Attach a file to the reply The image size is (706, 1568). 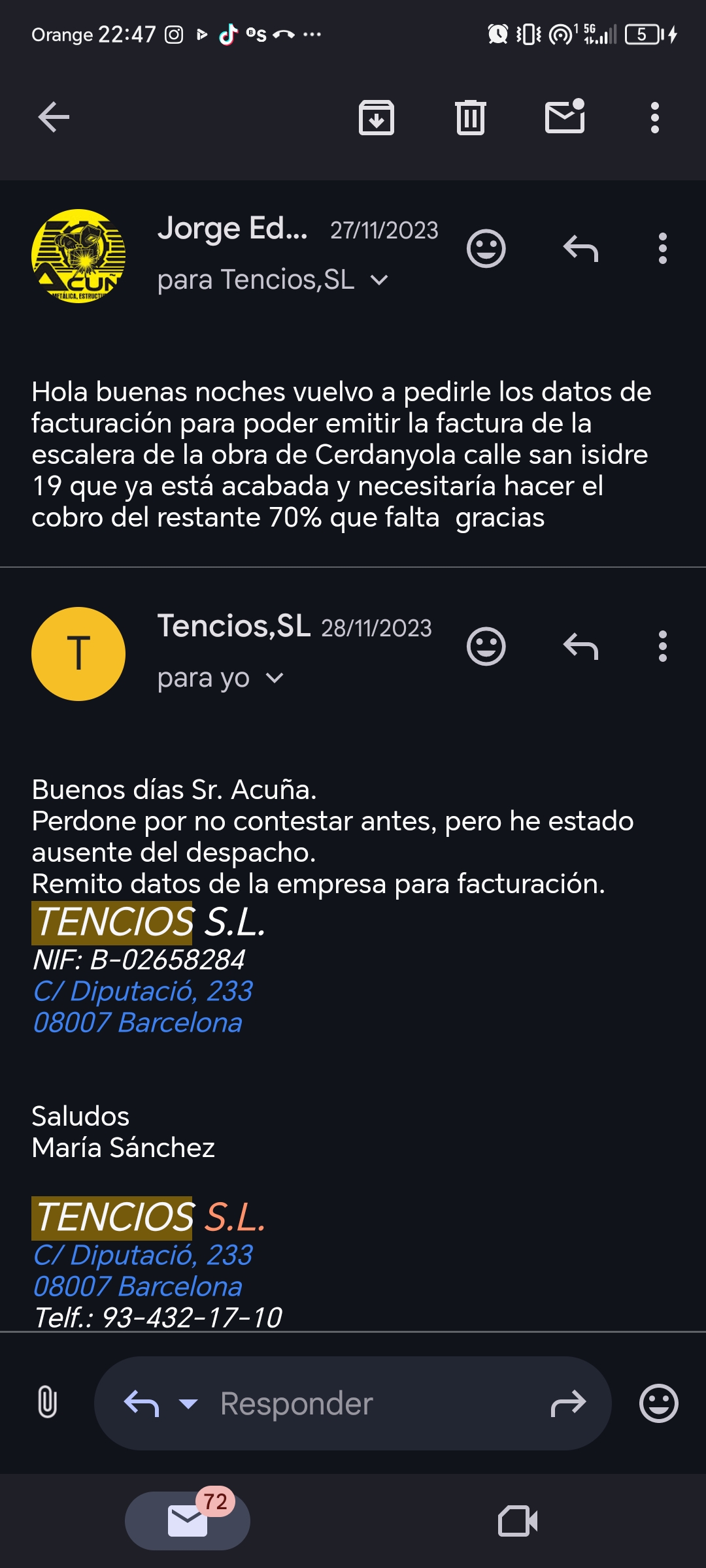tap(47, 1402)
